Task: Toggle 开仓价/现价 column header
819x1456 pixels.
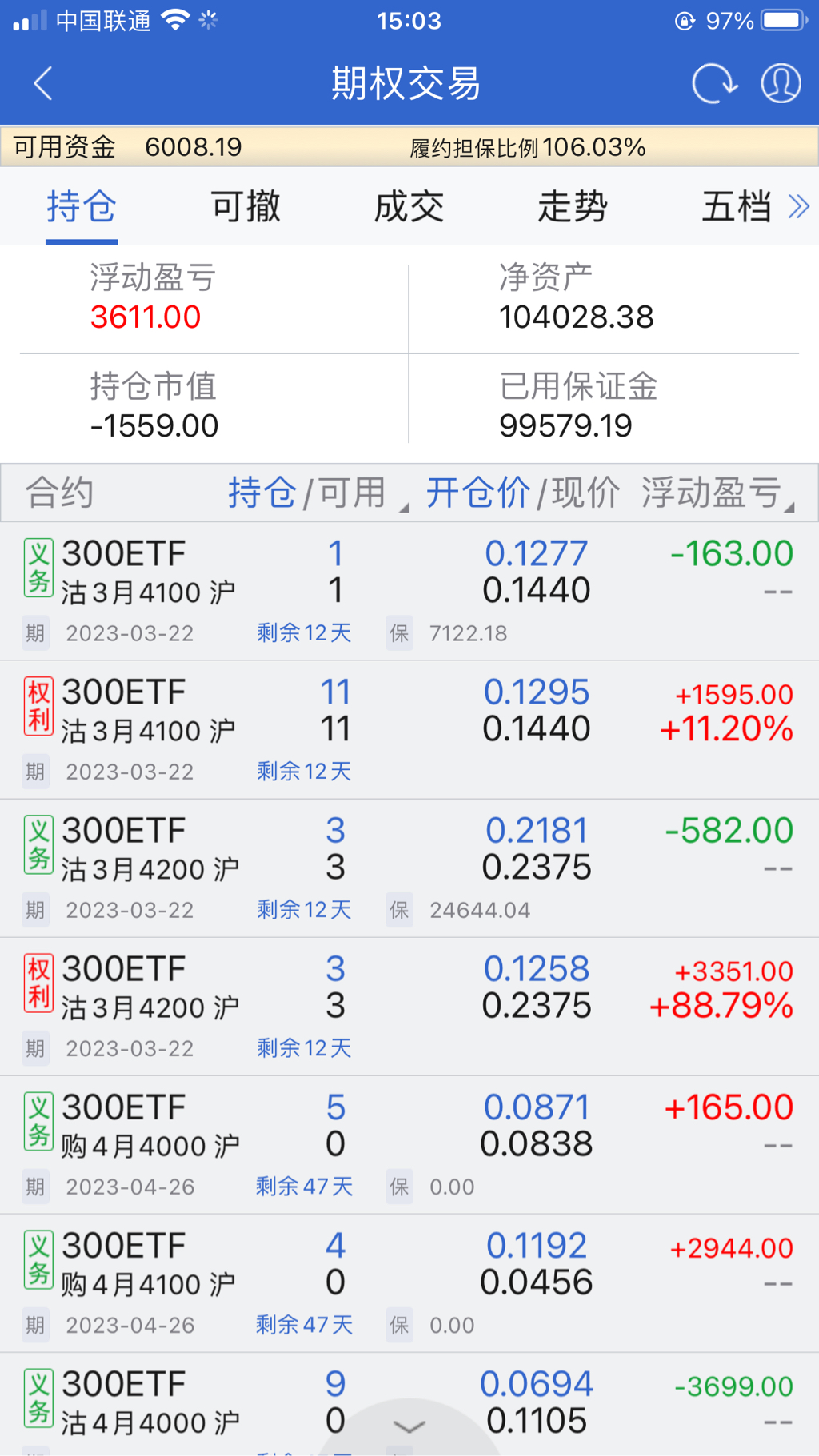Action: [522, 493]
